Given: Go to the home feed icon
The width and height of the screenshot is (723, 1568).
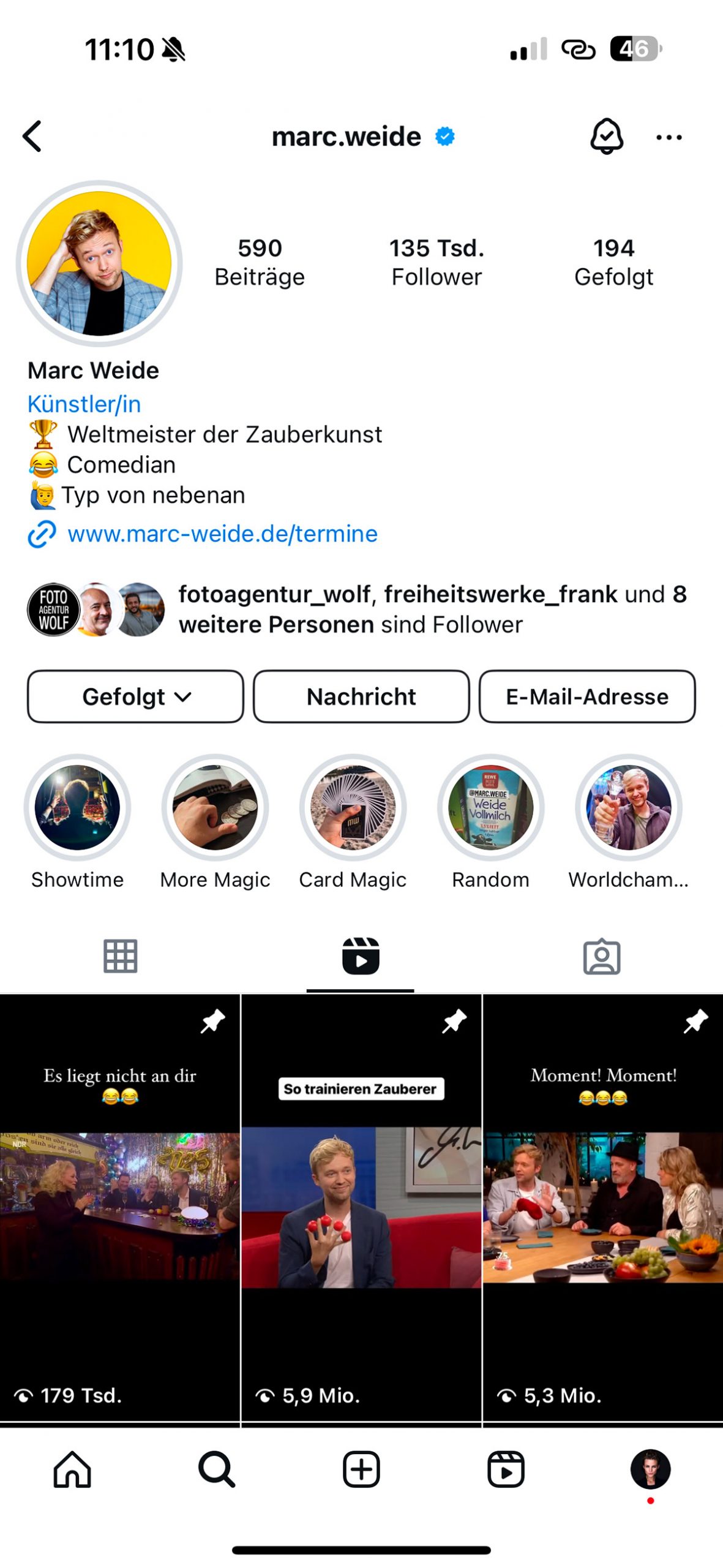Looking at the screenshot, I should [72, 1470].
